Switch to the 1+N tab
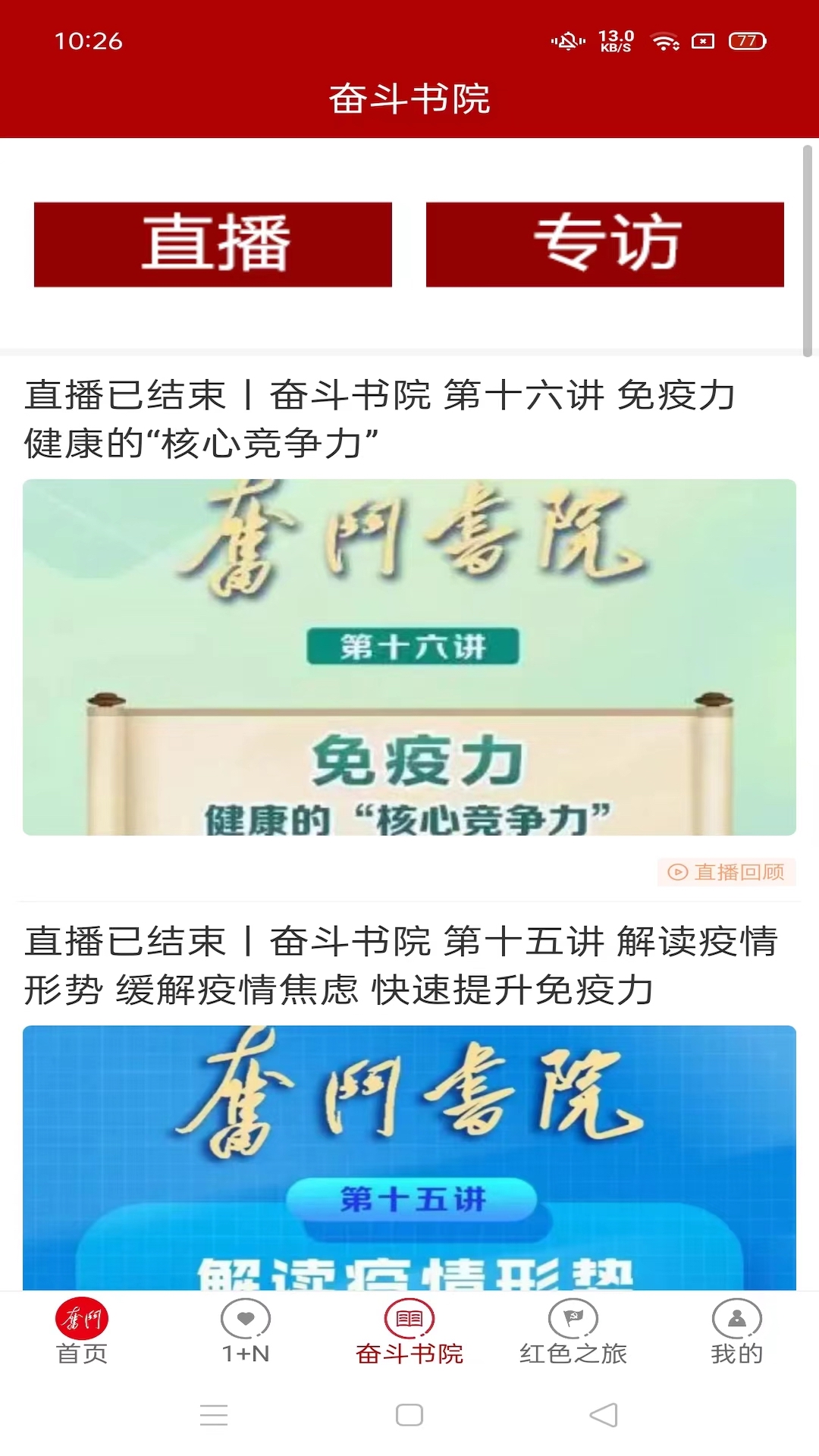819x1456 pixels. 246,1332
